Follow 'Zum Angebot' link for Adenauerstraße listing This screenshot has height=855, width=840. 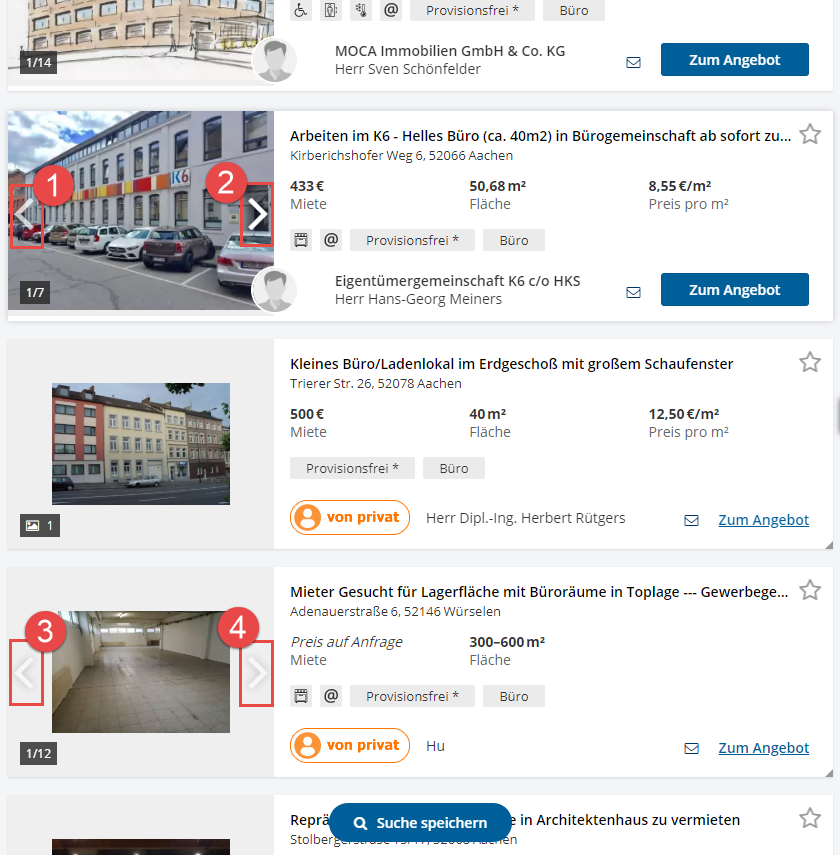click(x=763, y=748)
